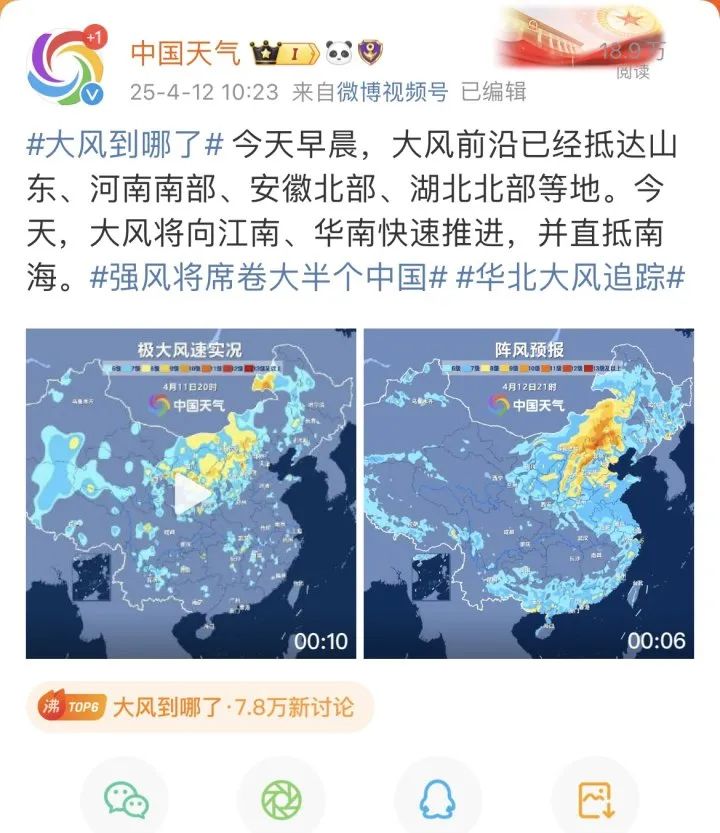
Task: Share to WeChat Moments
Action: point(281,799)
